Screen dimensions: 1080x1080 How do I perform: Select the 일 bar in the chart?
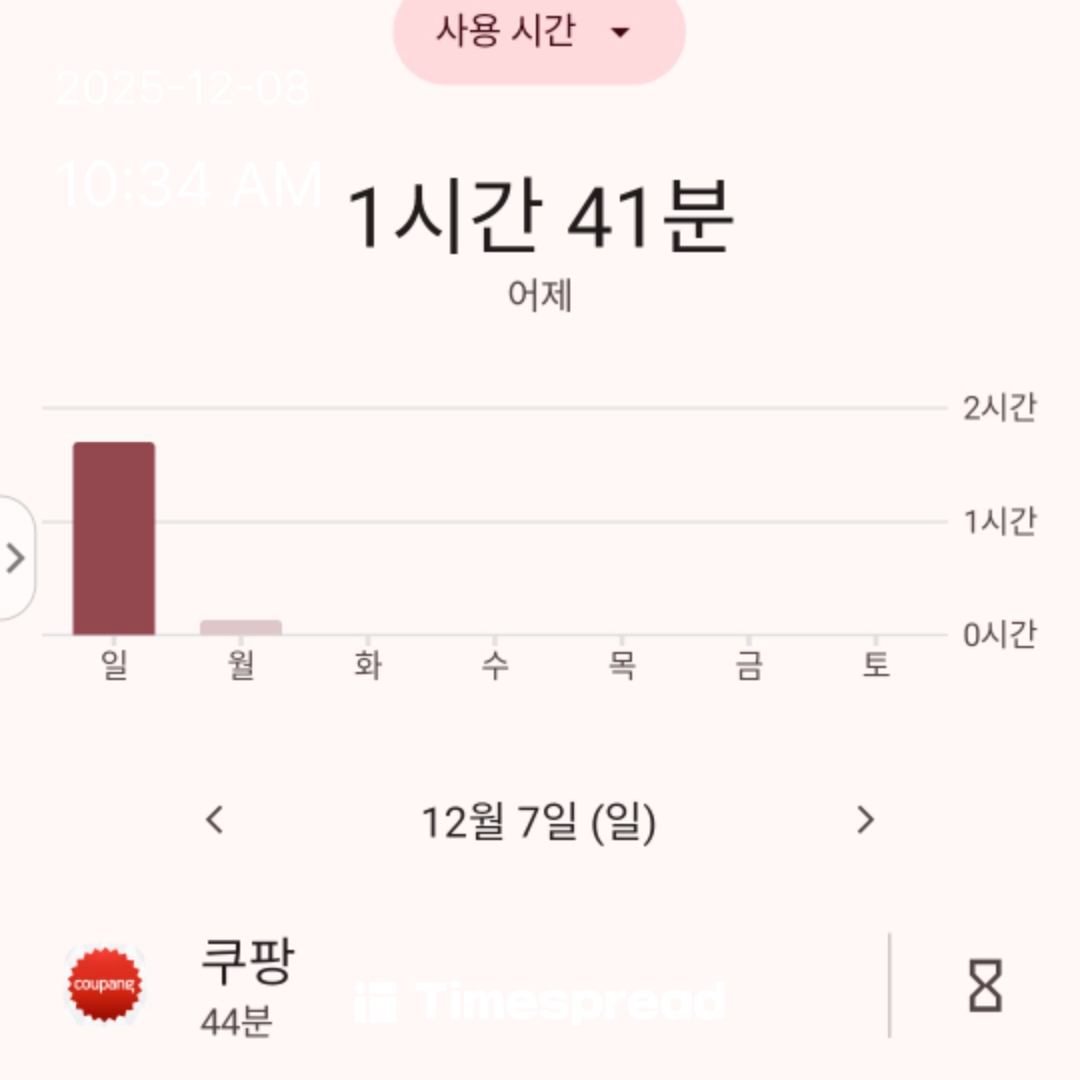[x=114, y=538]
